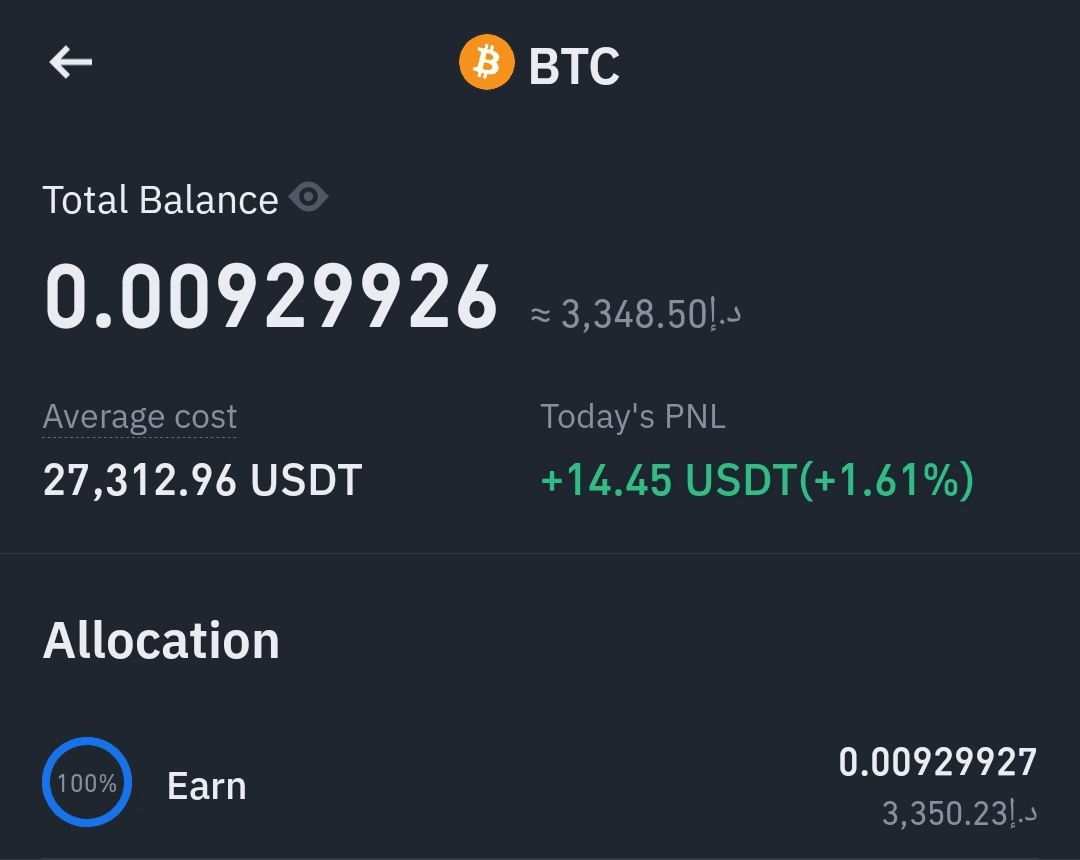Hide the total balance with eye icon
Image resolution: width=1080 pixels, height=860 pixels.
308,198
